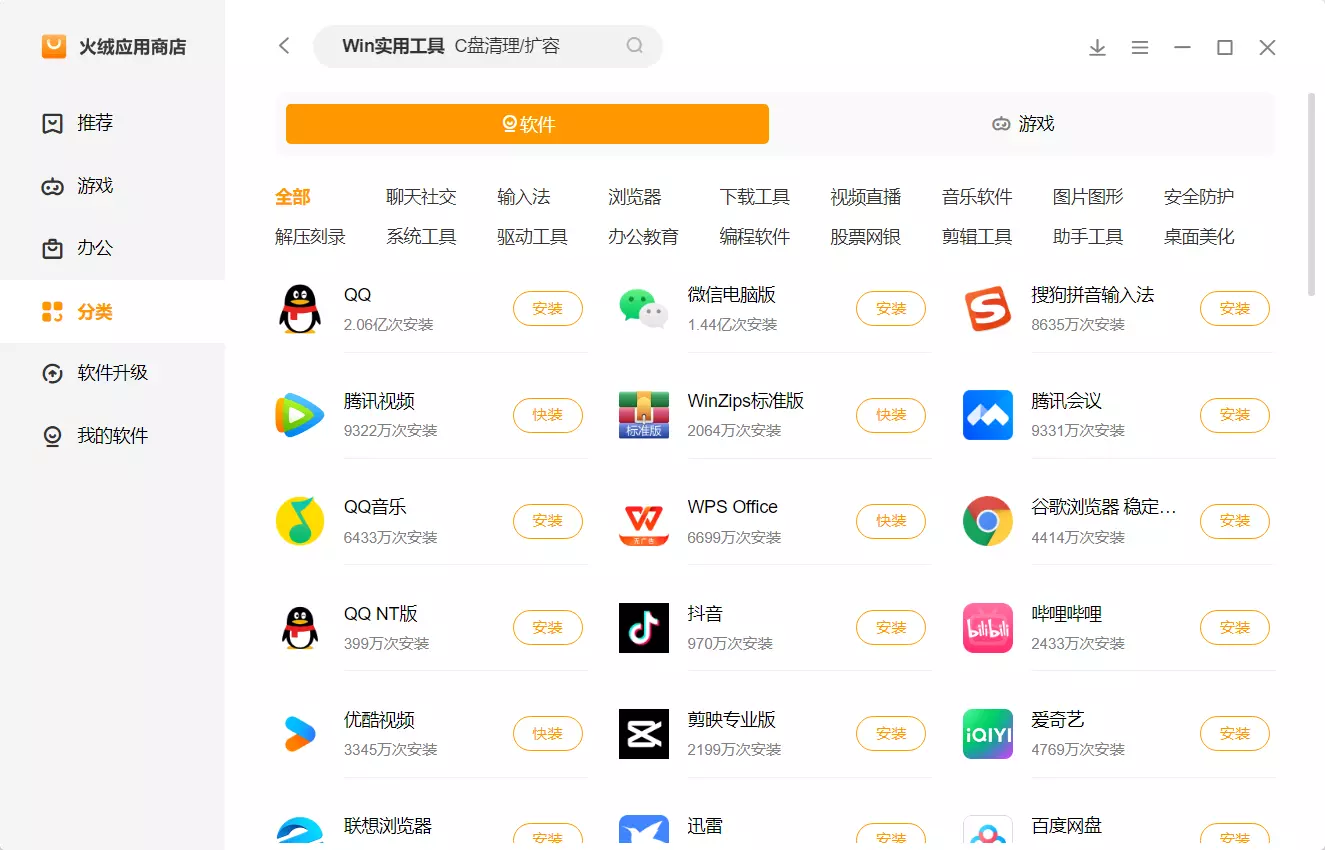Open 推荐 in the sidebar
Screen dimensions: 1325x850
coord(95,123)
